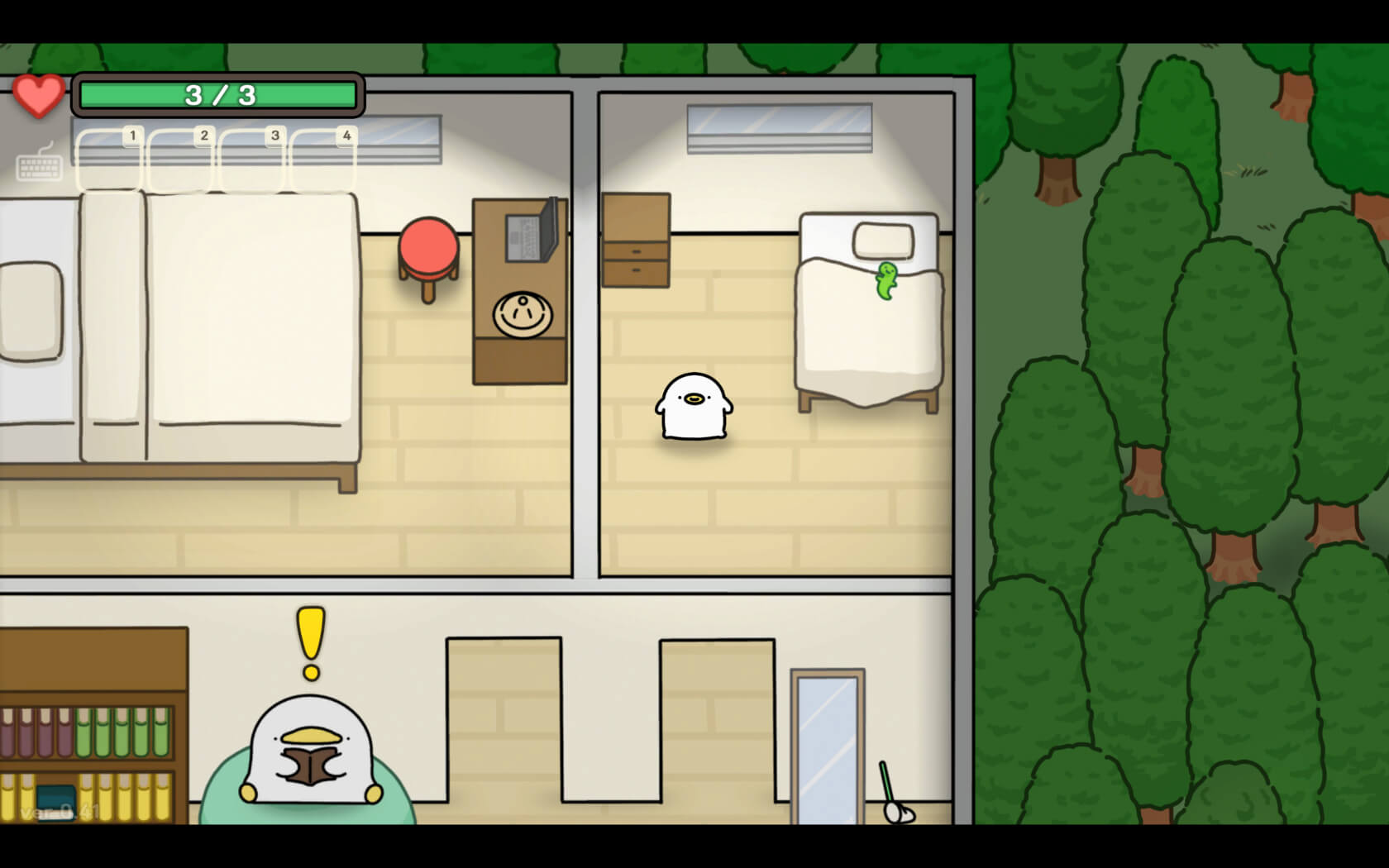Screen dimensions: 1389x868
Task: Select inventory slot 3
Action: click(251, 160)
